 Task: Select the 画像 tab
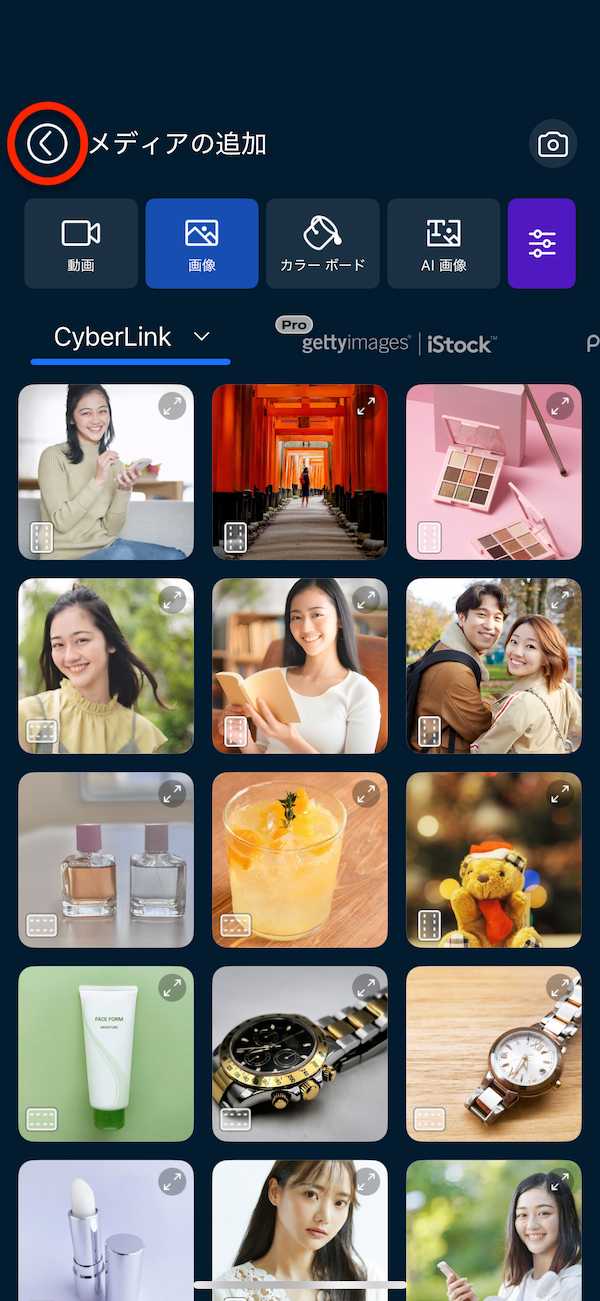click(x=201, y=243)
